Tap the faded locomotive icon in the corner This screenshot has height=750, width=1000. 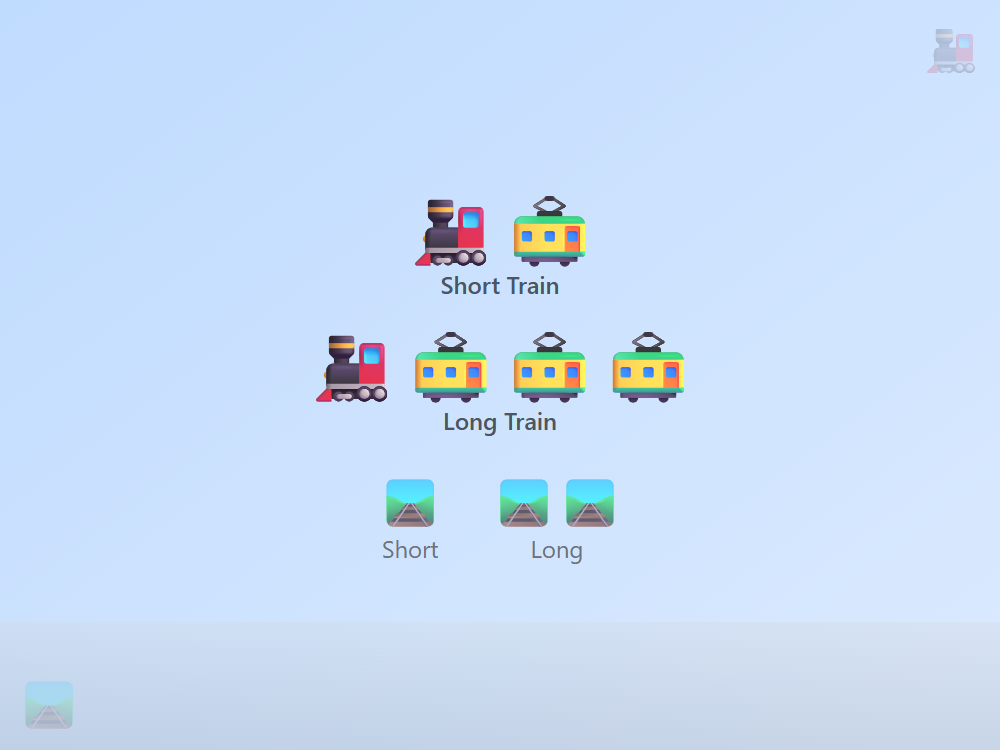[x=951, y=51]
